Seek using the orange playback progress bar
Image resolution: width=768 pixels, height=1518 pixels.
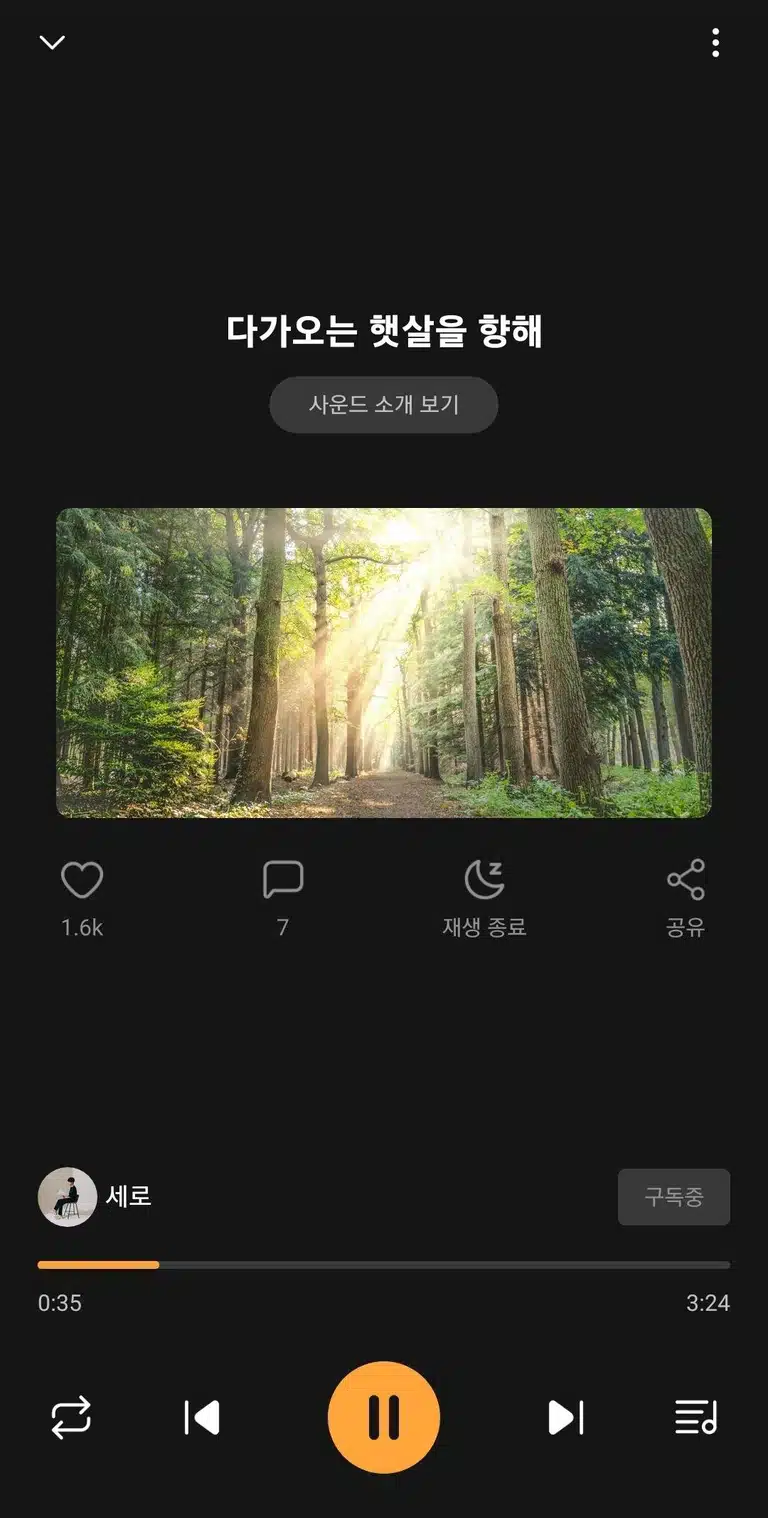(x=384, y=1265)
